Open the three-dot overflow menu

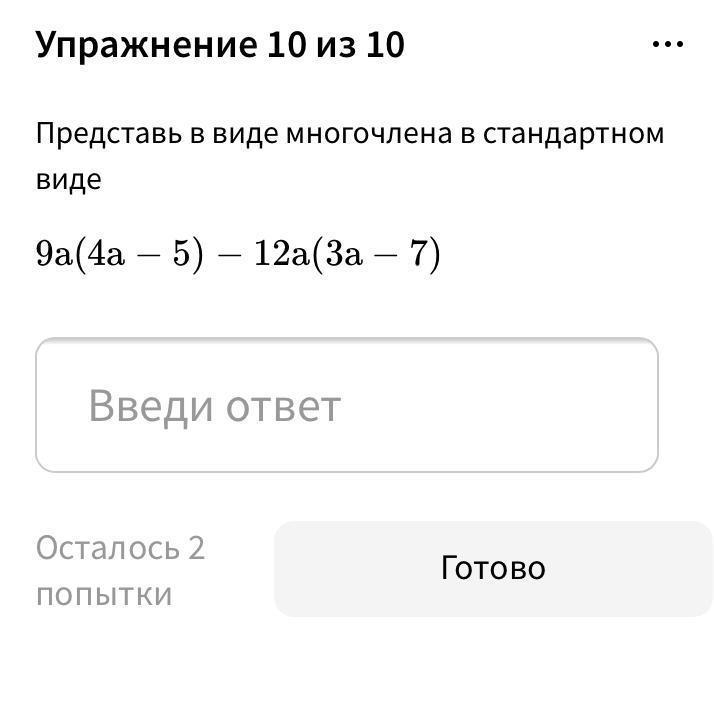667,45
